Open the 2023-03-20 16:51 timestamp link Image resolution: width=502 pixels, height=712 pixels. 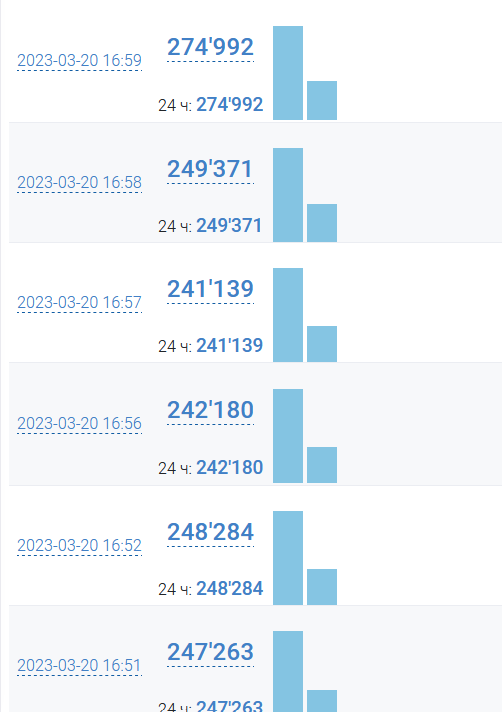(79, 666)
